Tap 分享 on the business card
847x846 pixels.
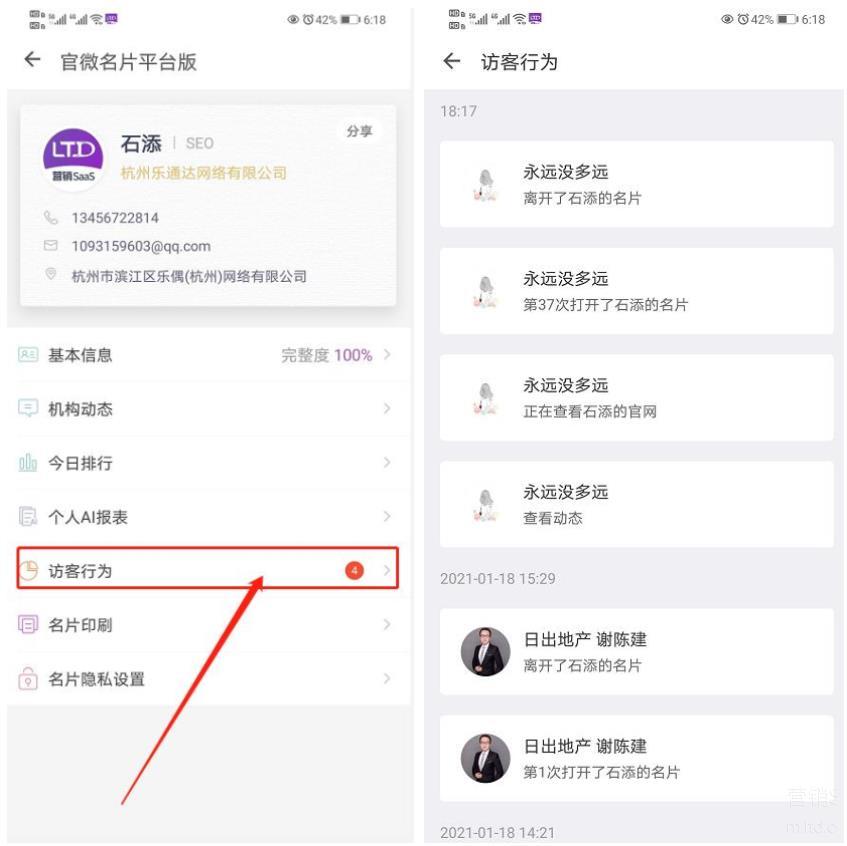click(359, 132)
